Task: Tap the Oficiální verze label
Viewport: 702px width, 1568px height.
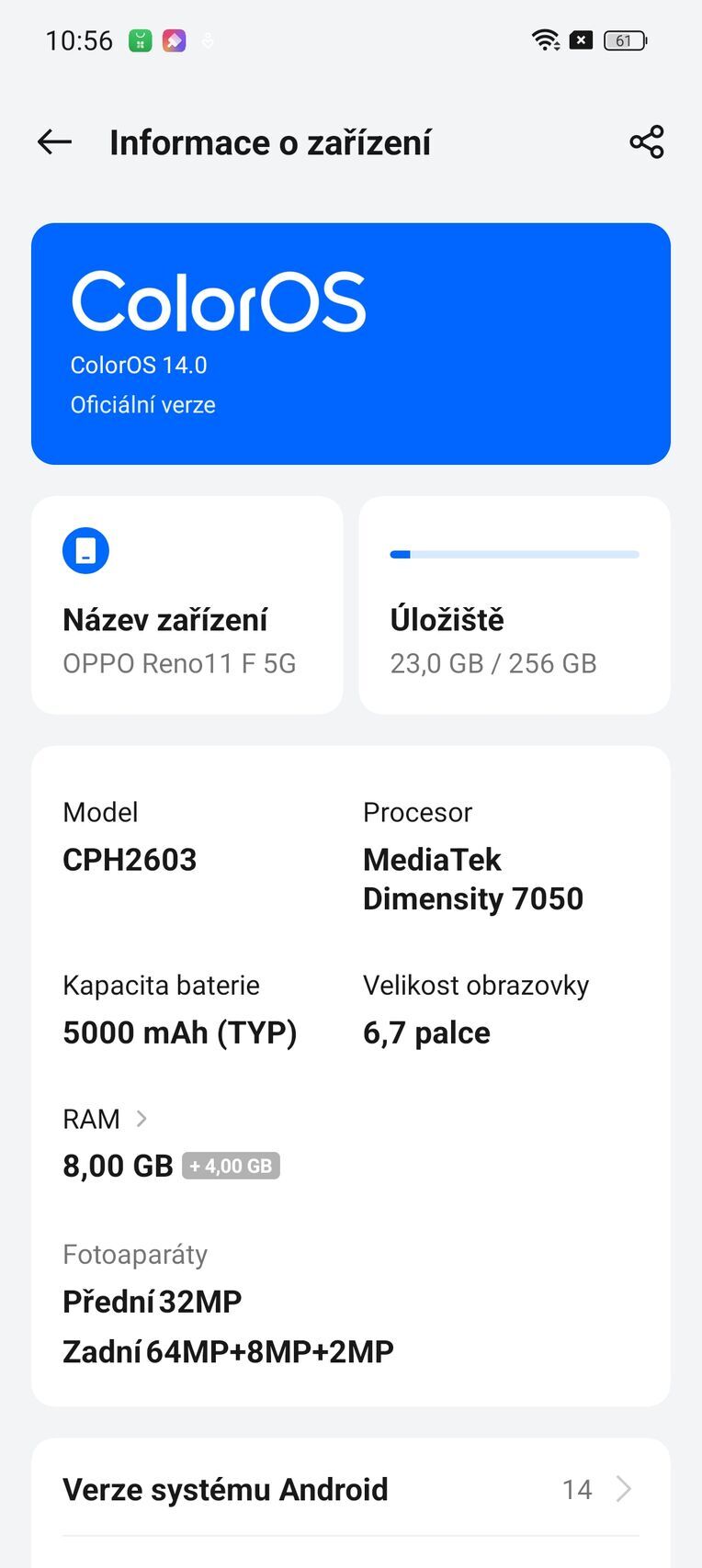Action: 143,404
